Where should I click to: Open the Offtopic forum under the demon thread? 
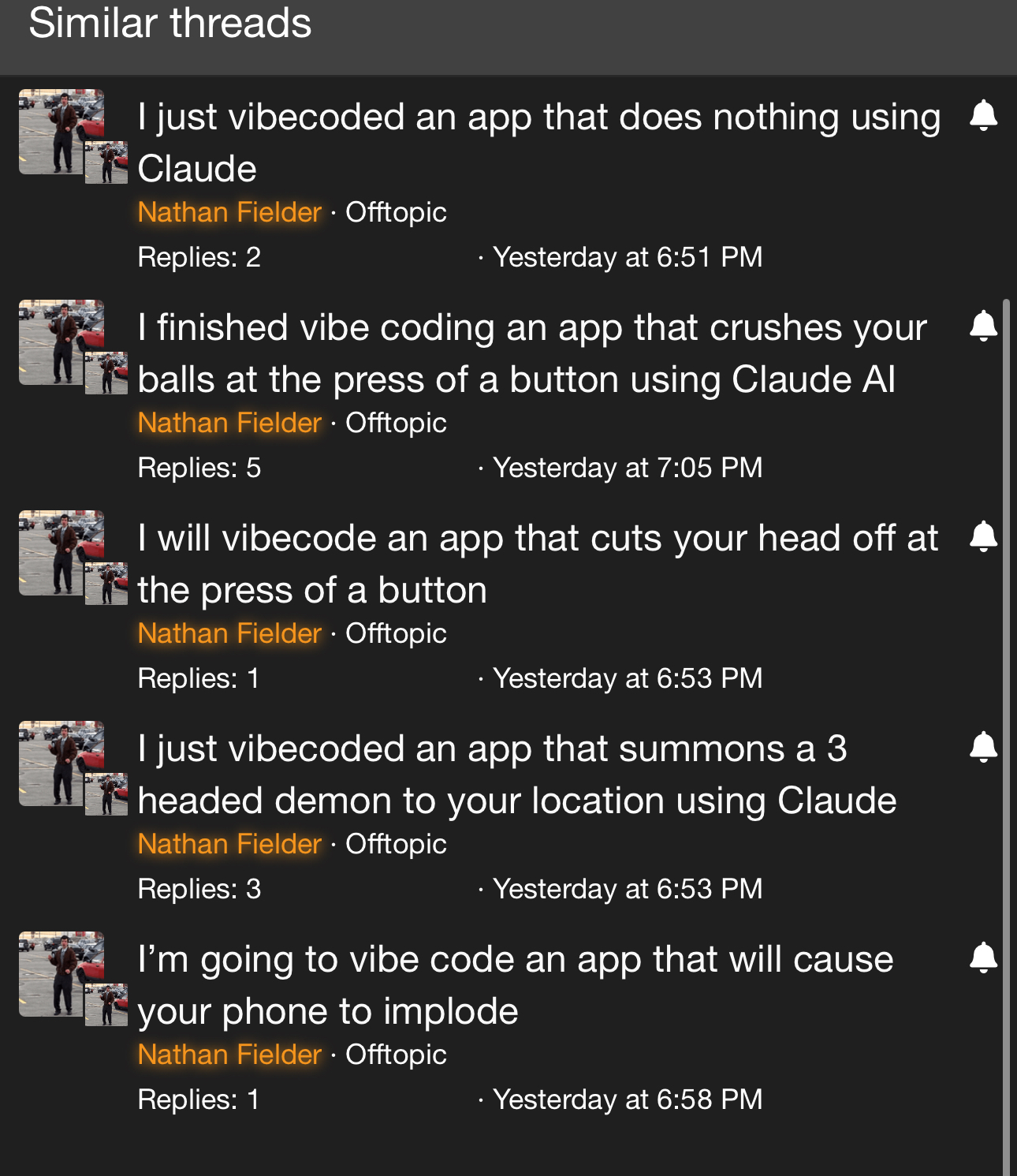pyautogui.click(x=396, y=844)
